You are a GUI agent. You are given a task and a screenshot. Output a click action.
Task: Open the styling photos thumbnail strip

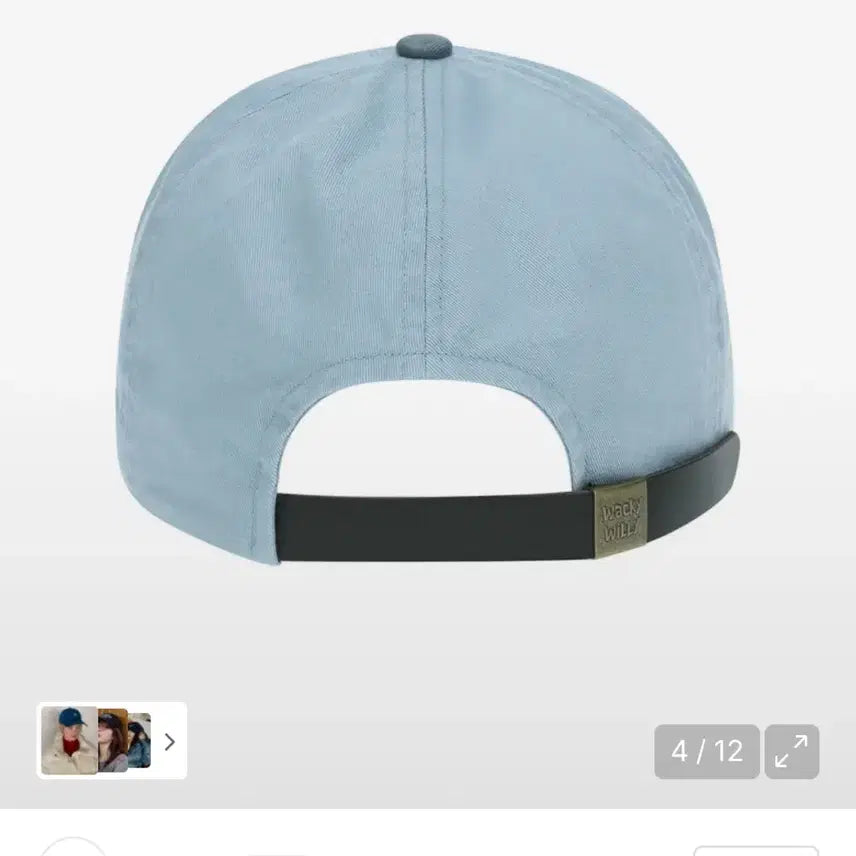click(96, 741)
